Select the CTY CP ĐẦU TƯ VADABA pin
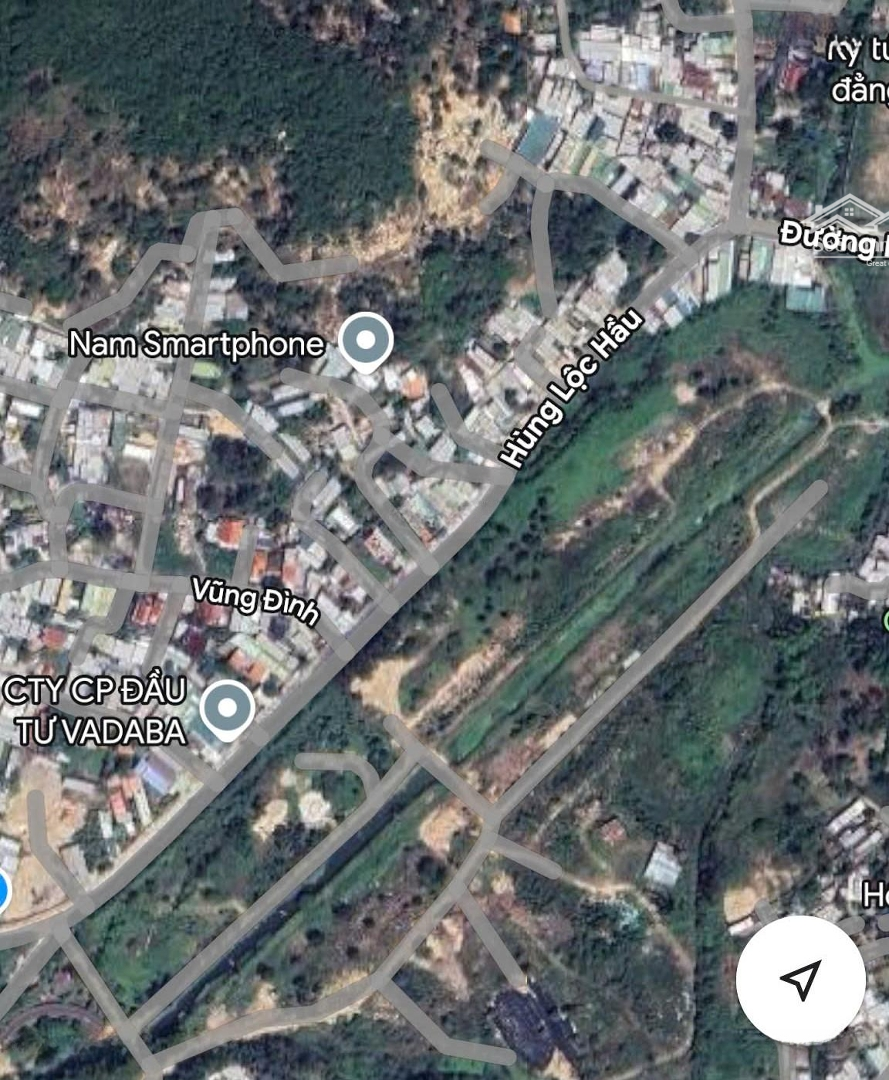This screenshot has height=1080, width=889. coord(227,708)
